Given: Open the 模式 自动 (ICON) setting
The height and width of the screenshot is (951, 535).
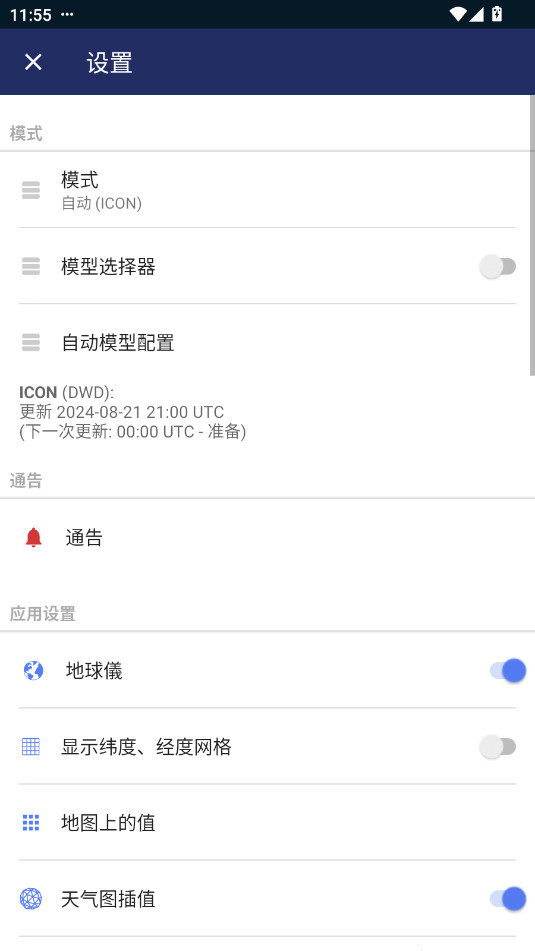Looking at the screenshot, I should point(268,190).
